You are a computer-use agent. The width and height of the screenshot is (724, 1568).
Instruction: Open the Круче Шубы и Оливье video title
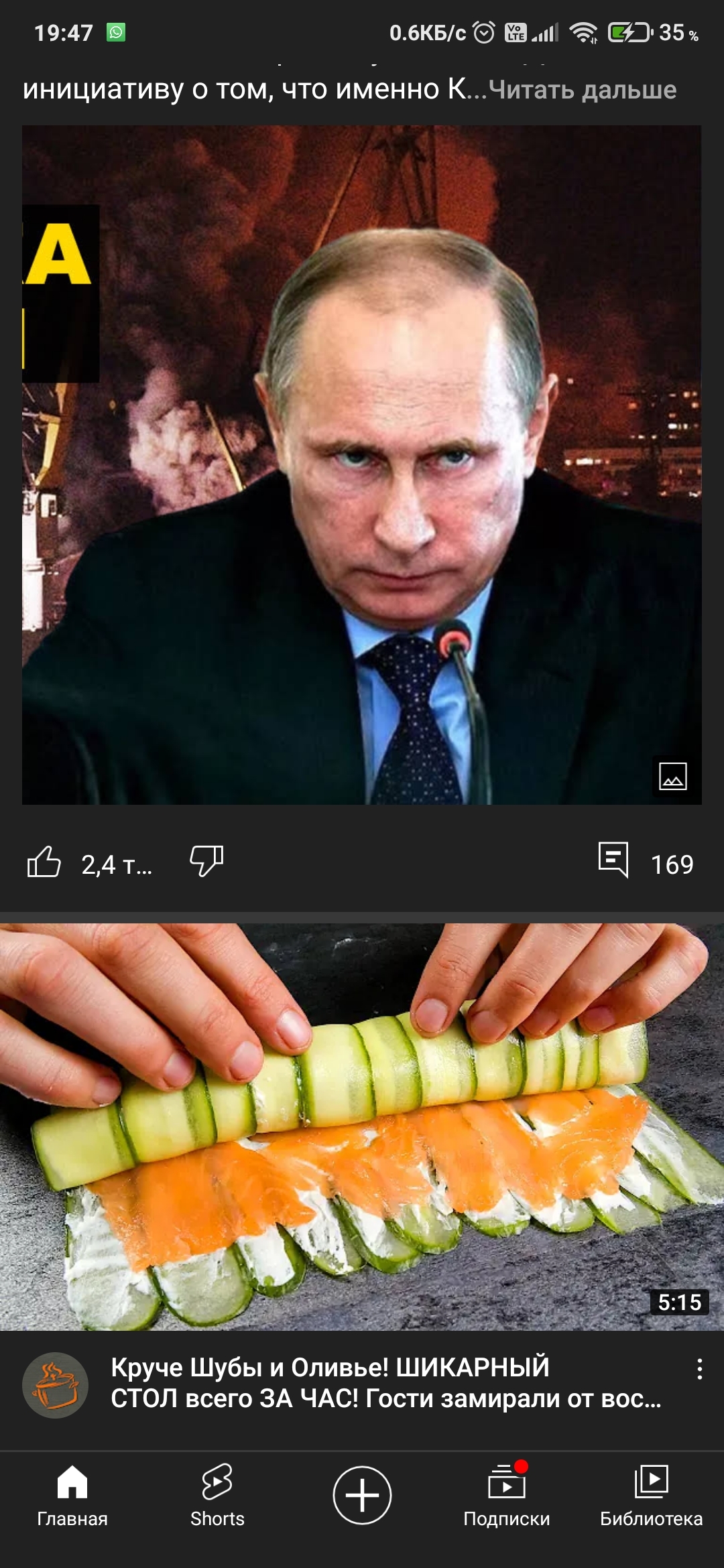(x=385, y=1382)
